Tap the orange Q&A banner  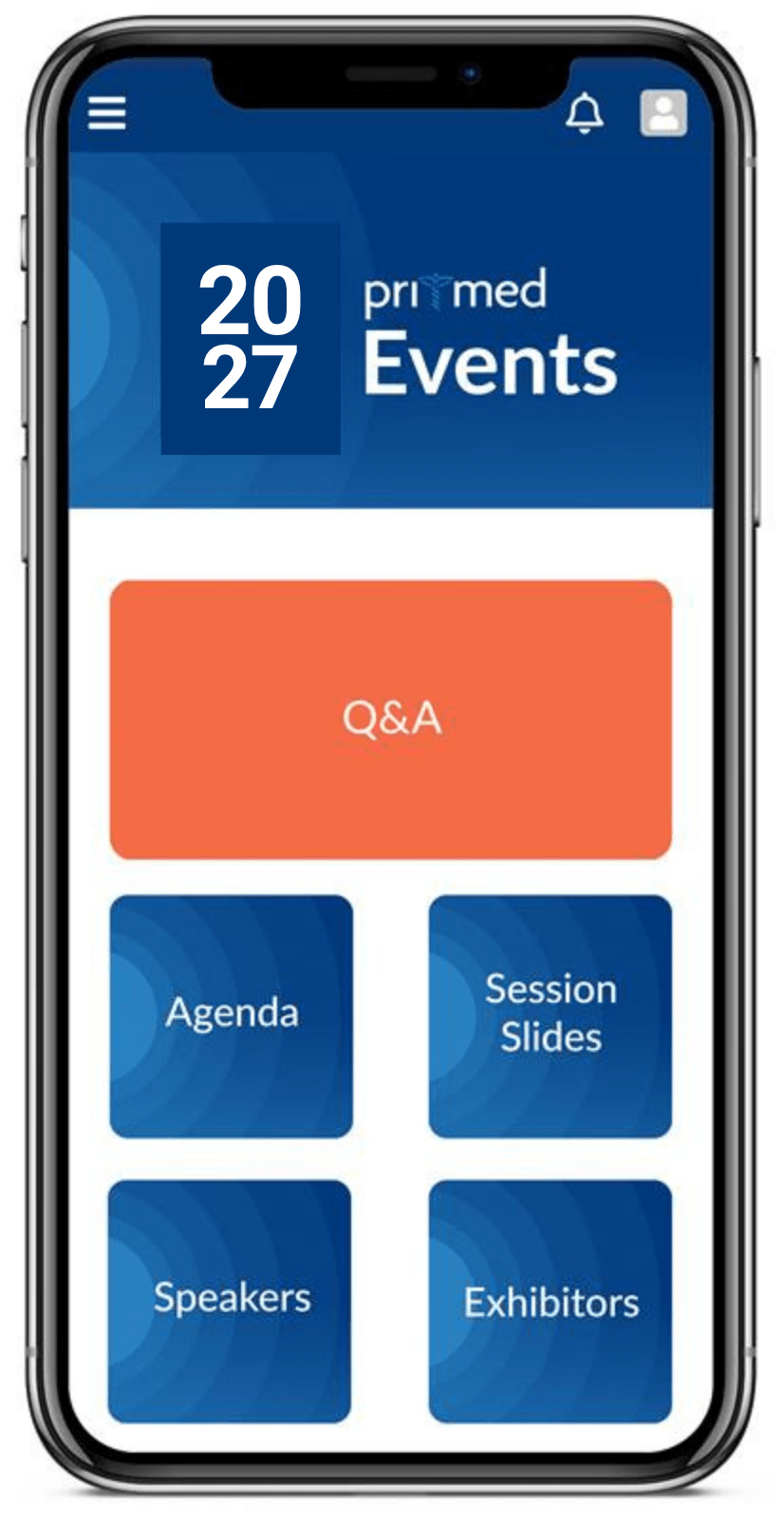[392, 718]
